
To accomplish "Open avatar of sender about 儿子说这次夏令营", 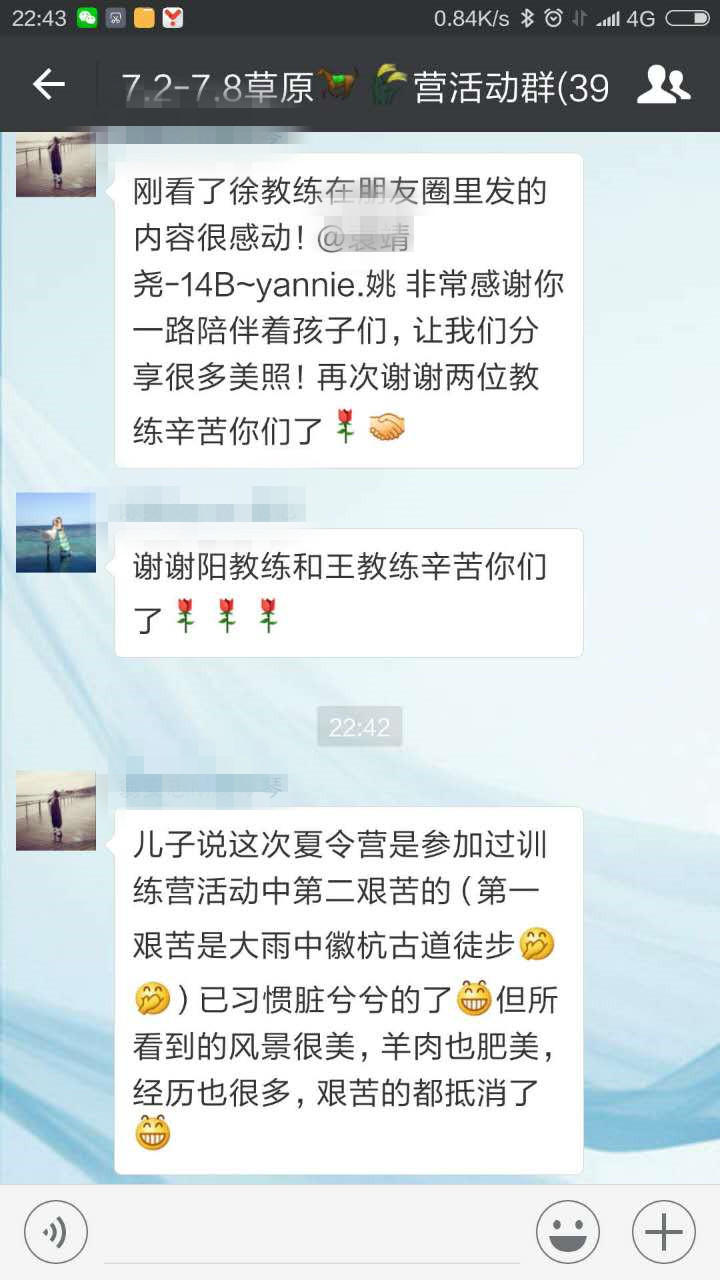I will [x=56, y=811].
